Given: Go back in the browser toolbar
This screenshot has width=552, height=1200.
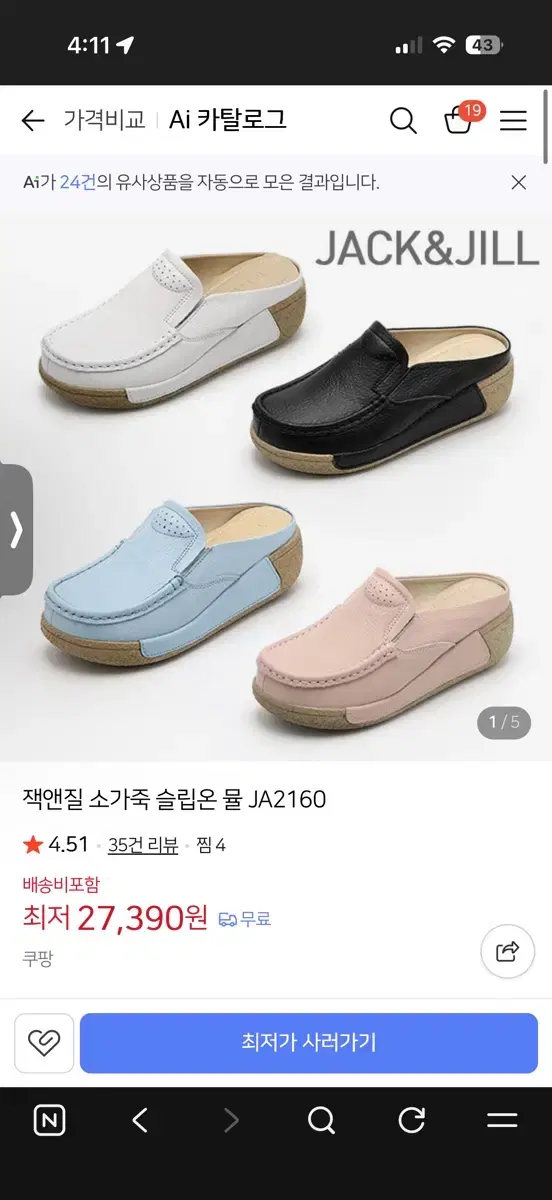Looking at the screenshot, I should [140, 1120].
